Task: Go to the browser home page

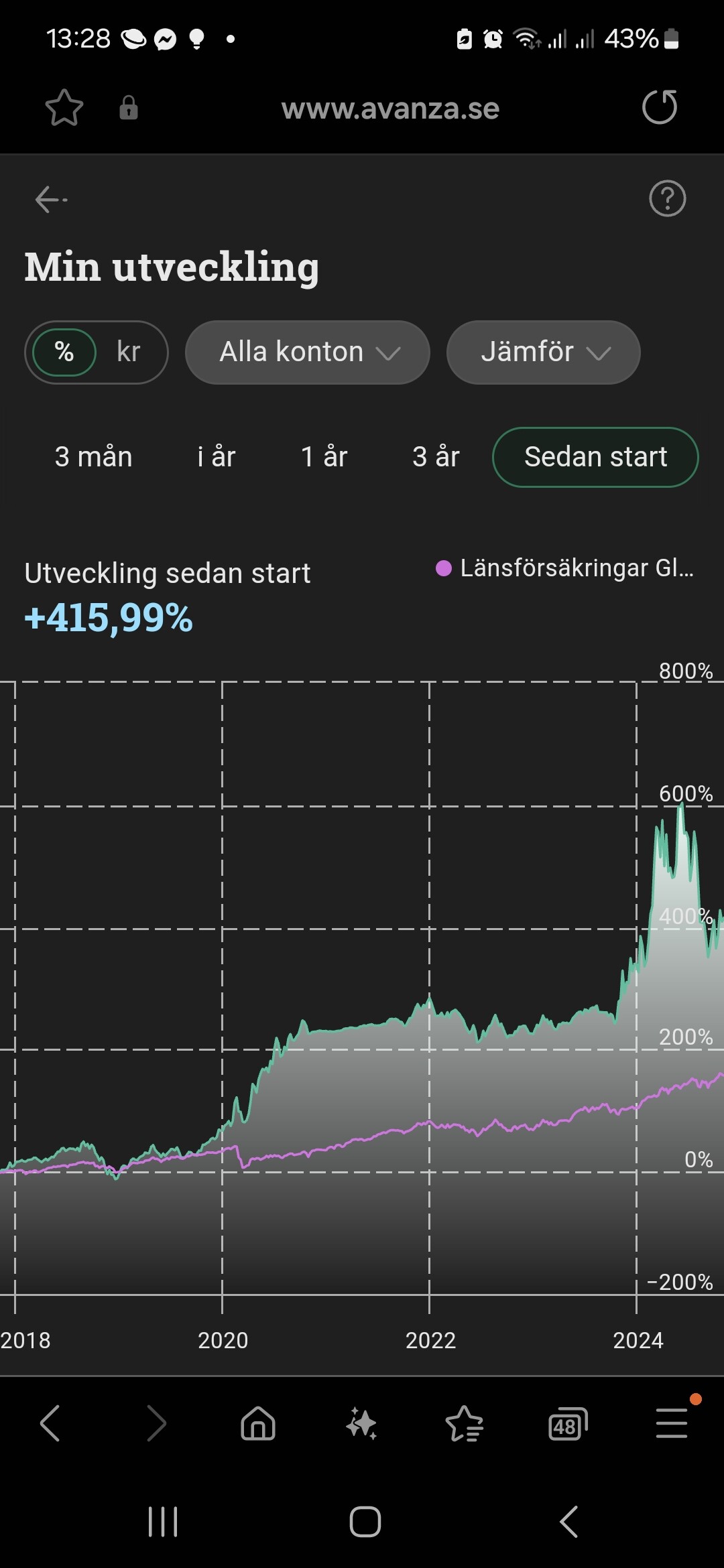Action: (258, 1423)
